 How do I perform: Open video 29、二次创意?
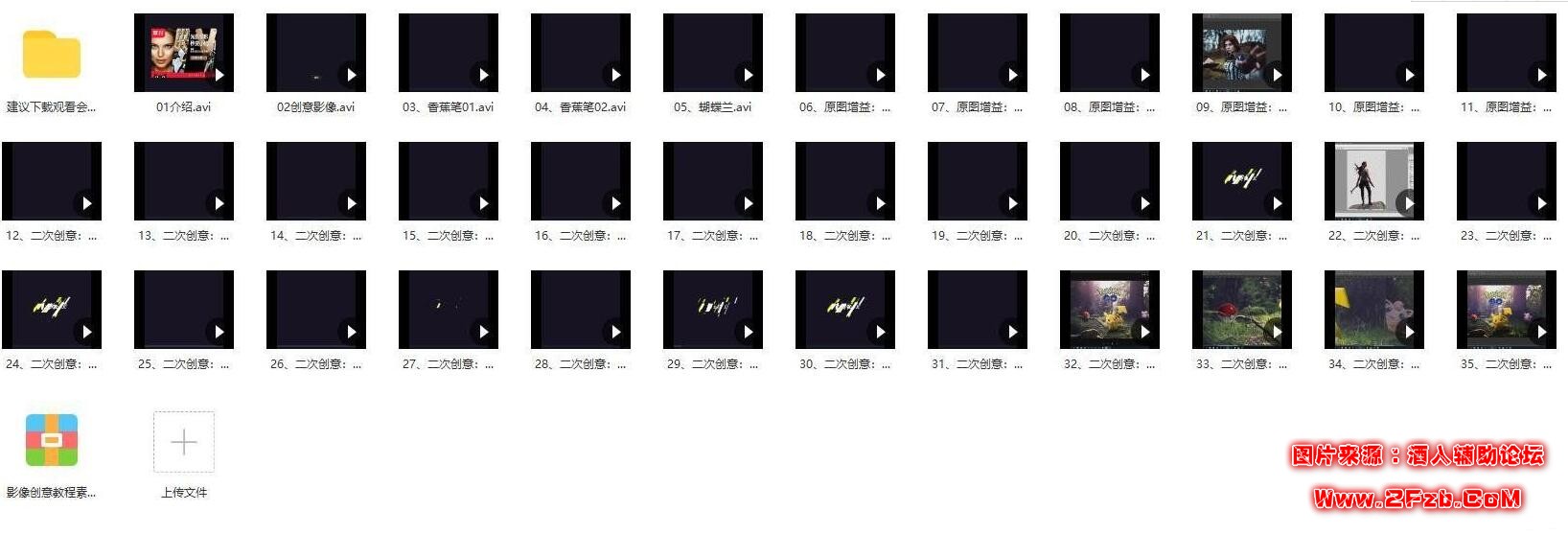[x=712, y=310]
